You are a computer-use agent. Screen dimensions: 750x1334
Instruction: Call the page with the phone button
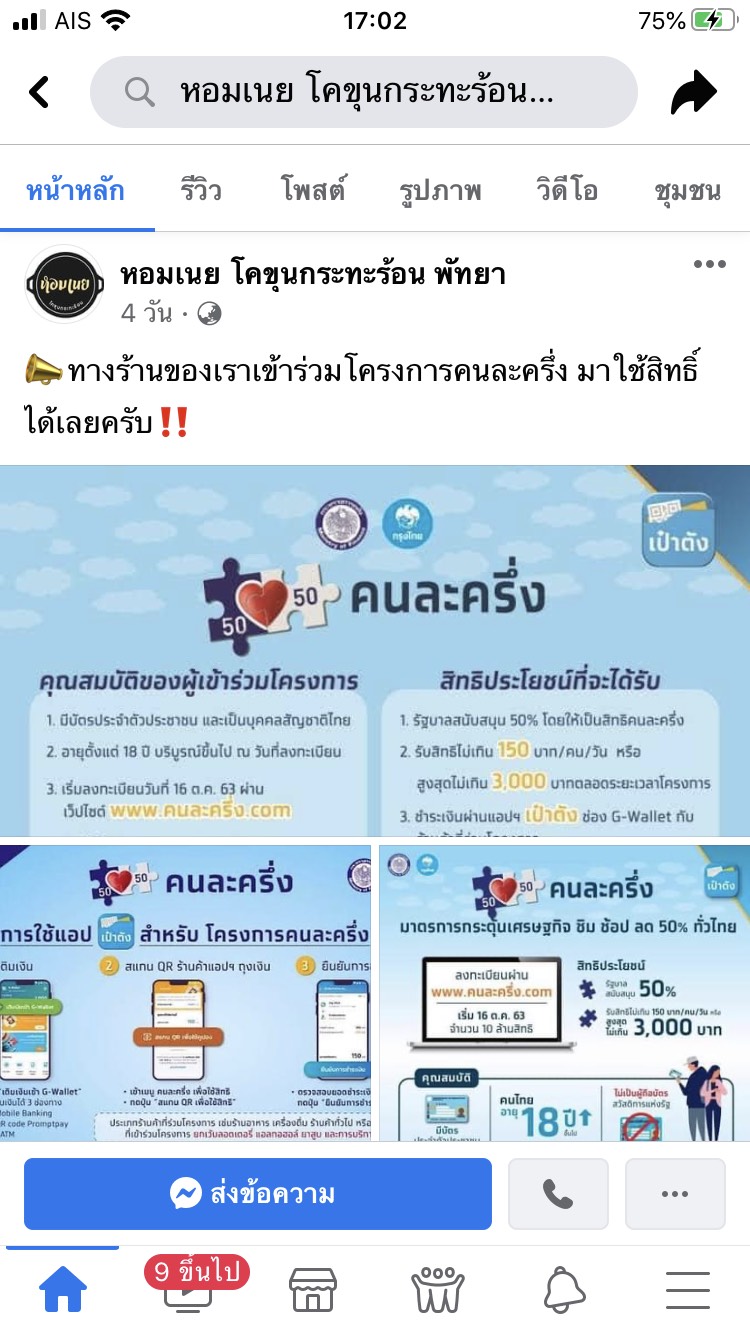click(x=558, y=1194)
